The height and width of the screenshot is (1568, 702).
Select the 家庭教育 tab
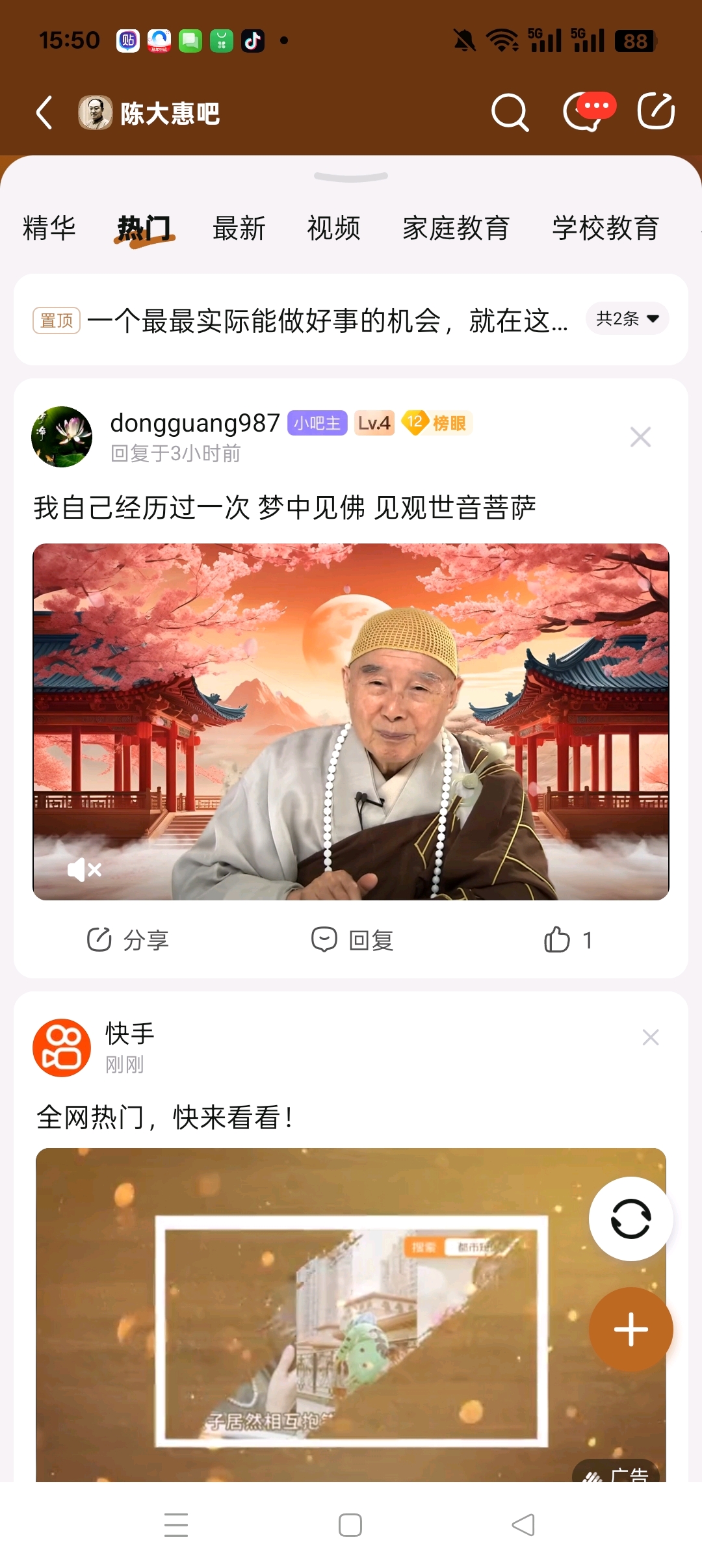click(456, 228)
